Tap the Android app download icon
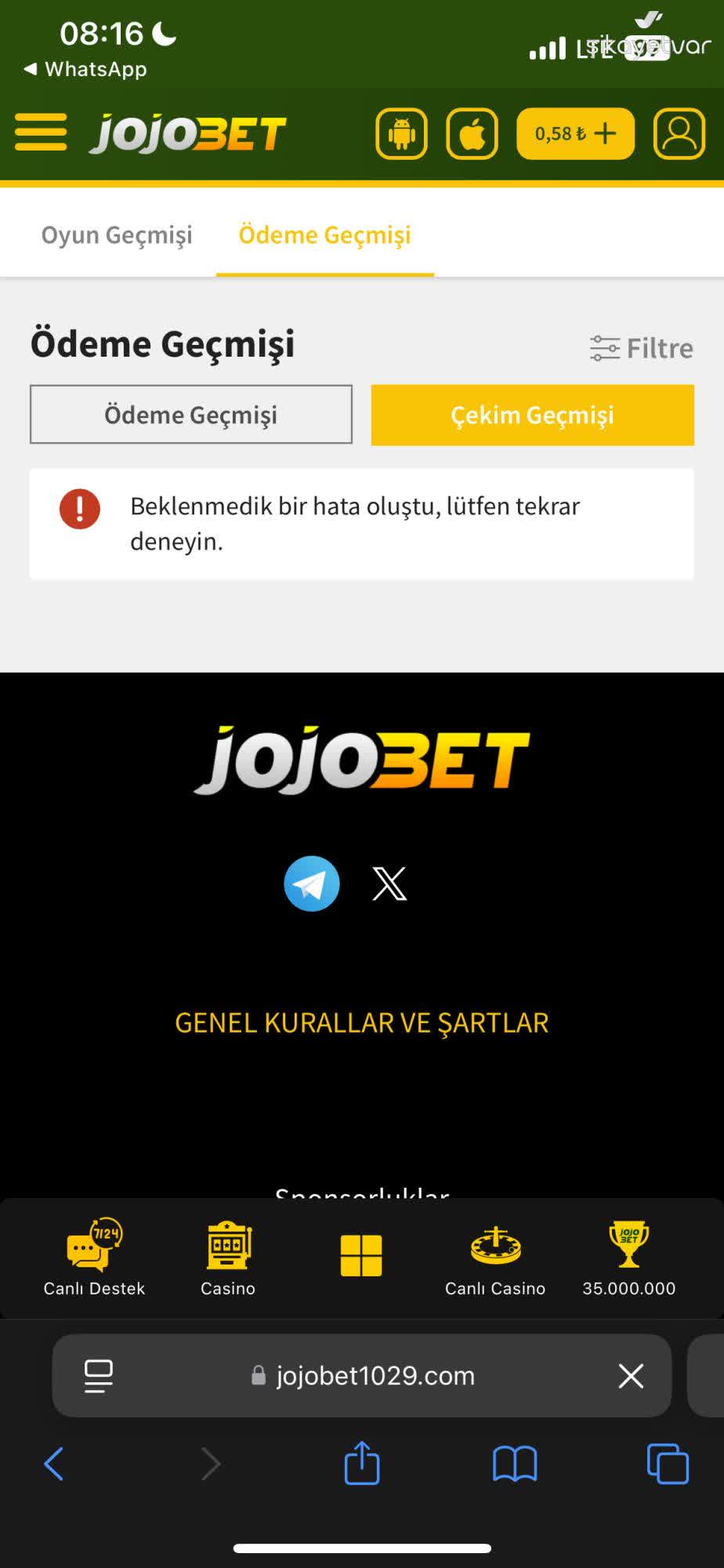 click(x=401, y=134)
